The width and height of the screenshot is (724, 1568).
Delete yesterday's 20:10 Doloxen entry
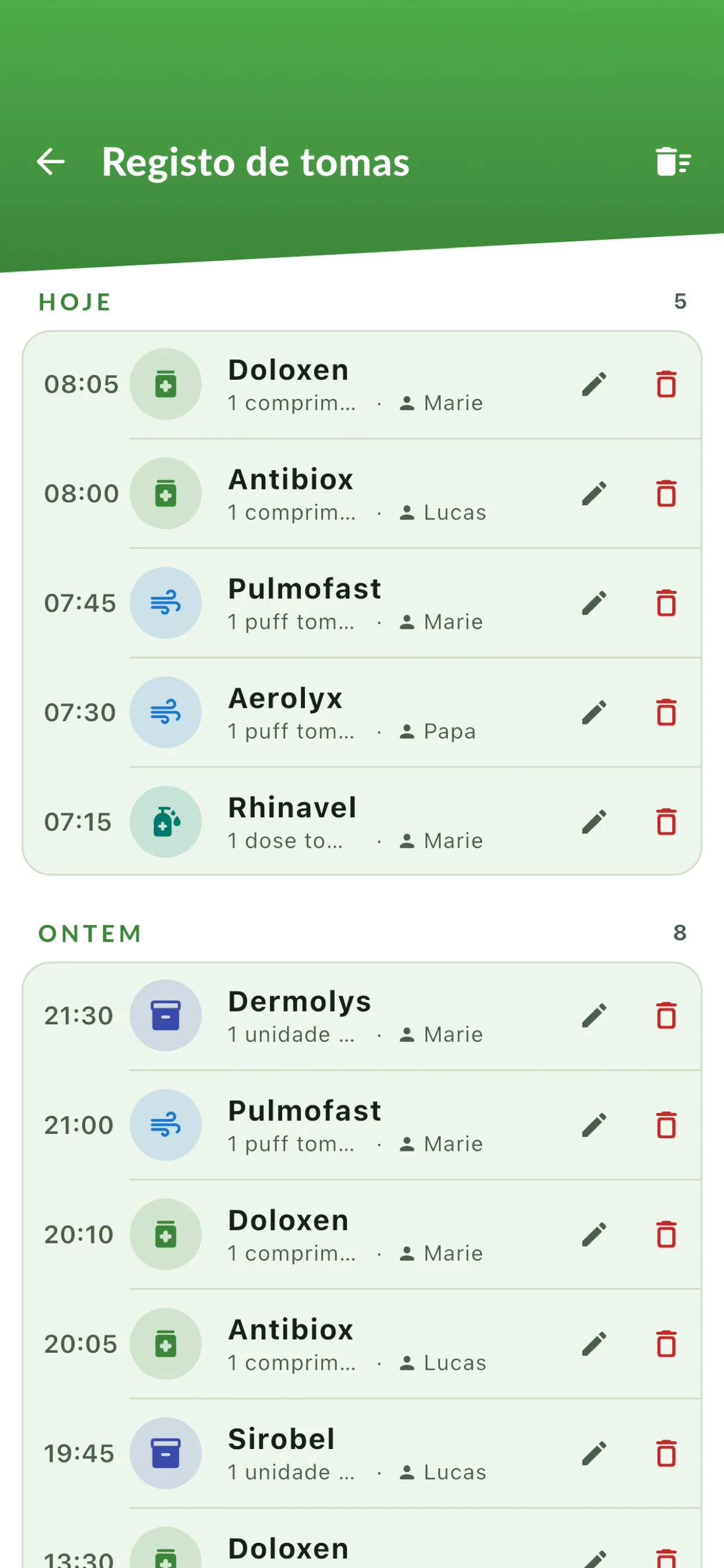(x=666, y=1234)
